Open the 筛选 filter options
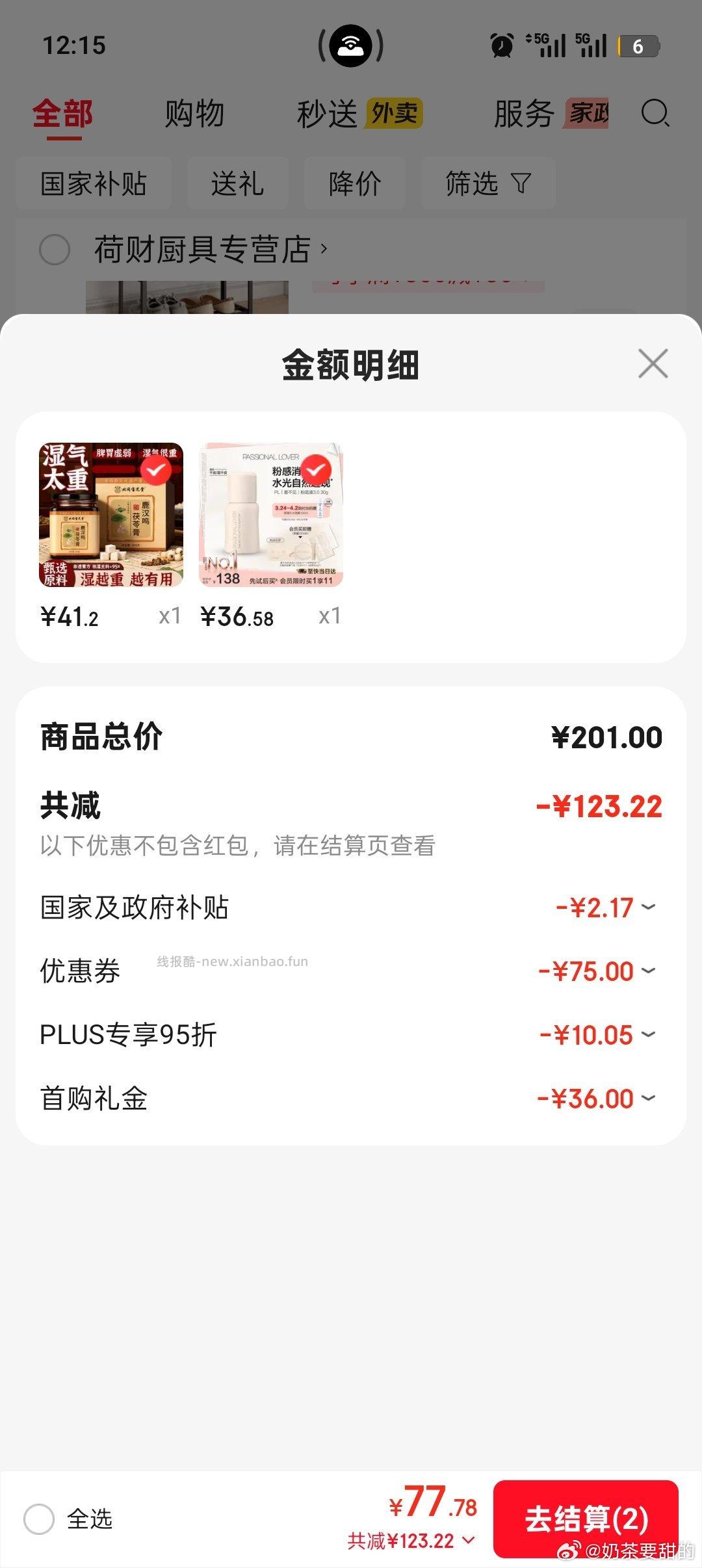This screenshot has height=1568, width=702. 487,183
